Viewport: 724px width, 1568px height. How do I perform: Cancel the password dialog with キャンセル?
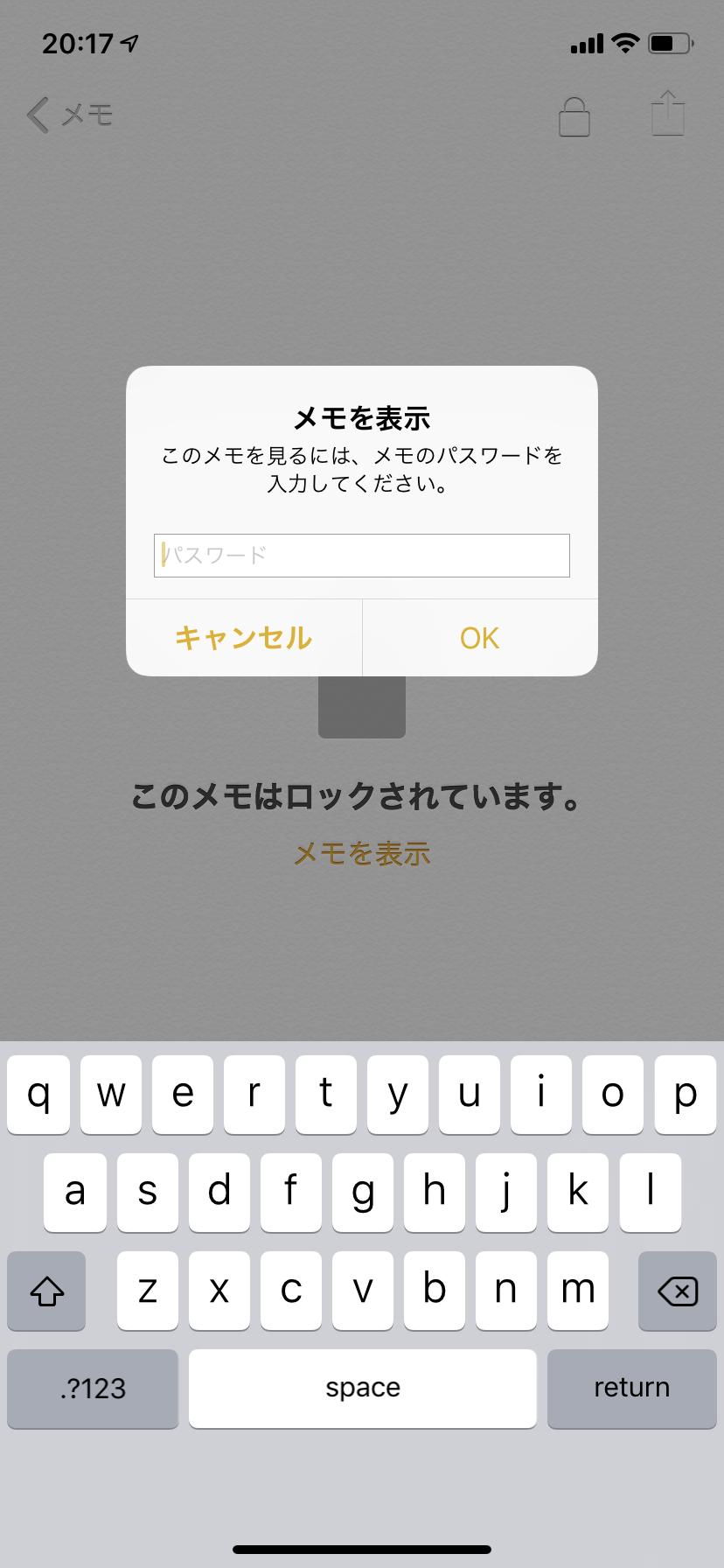pyautogui.click(x=244, y=638)
